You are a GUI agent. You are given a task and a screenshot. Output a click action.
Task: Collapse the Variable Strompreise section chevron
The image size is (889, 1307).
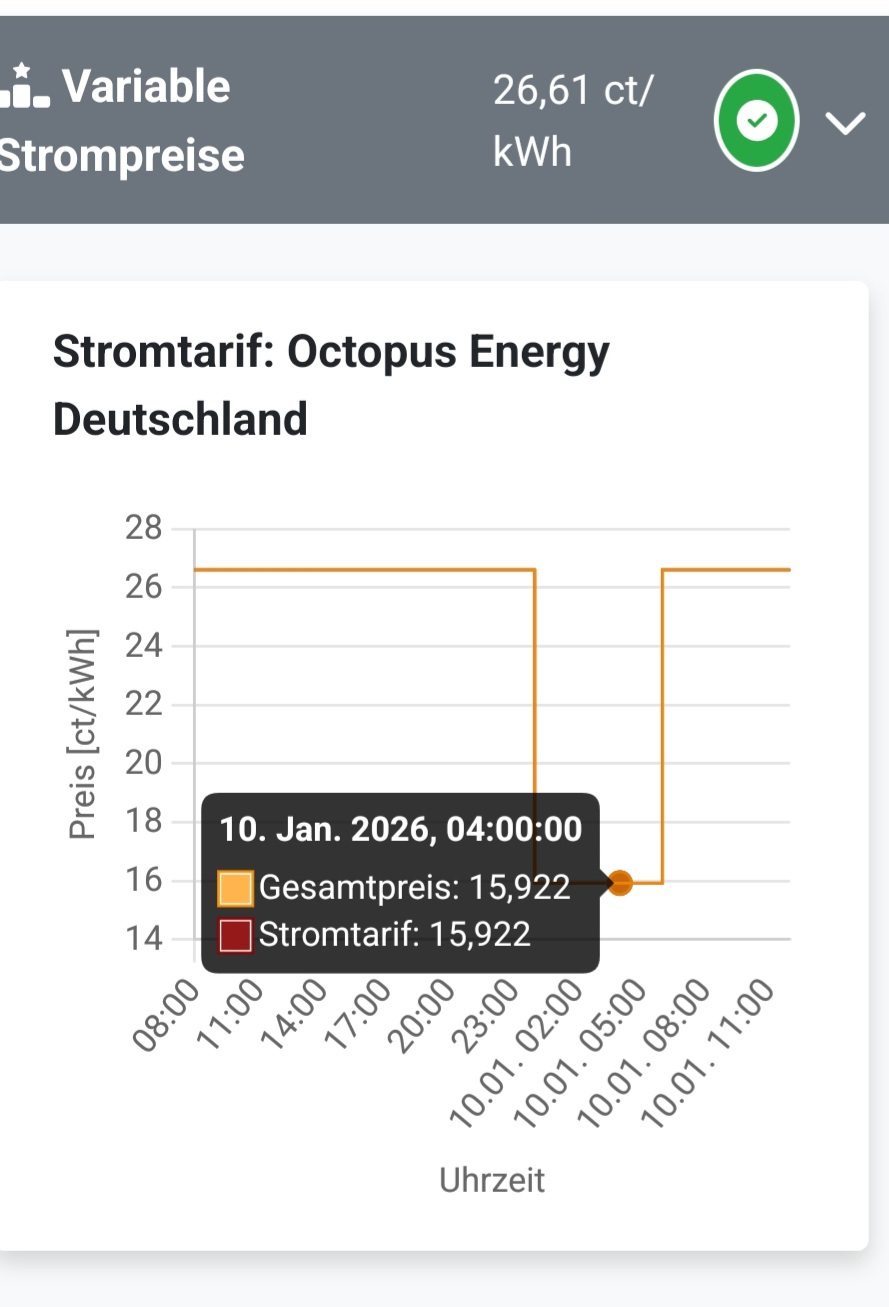pyautogui.click(x=845, y=123)
